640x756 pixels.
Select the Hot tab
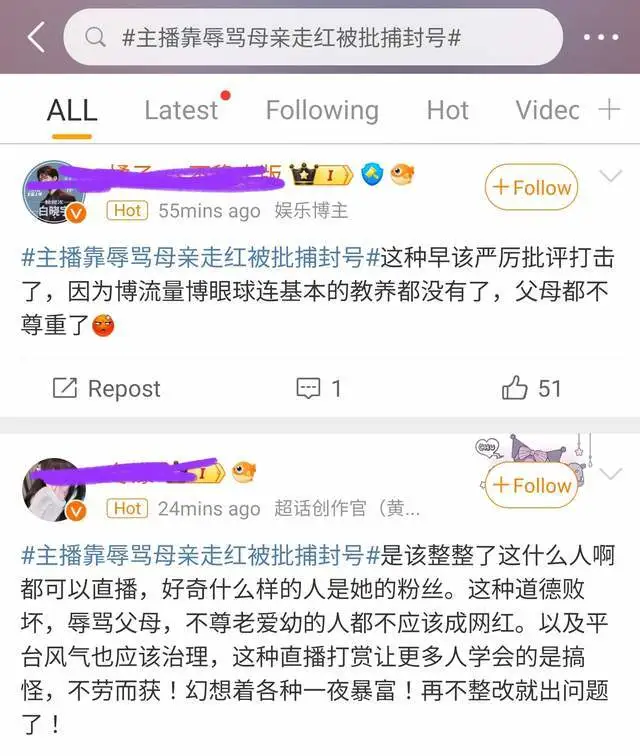[447, 110]
